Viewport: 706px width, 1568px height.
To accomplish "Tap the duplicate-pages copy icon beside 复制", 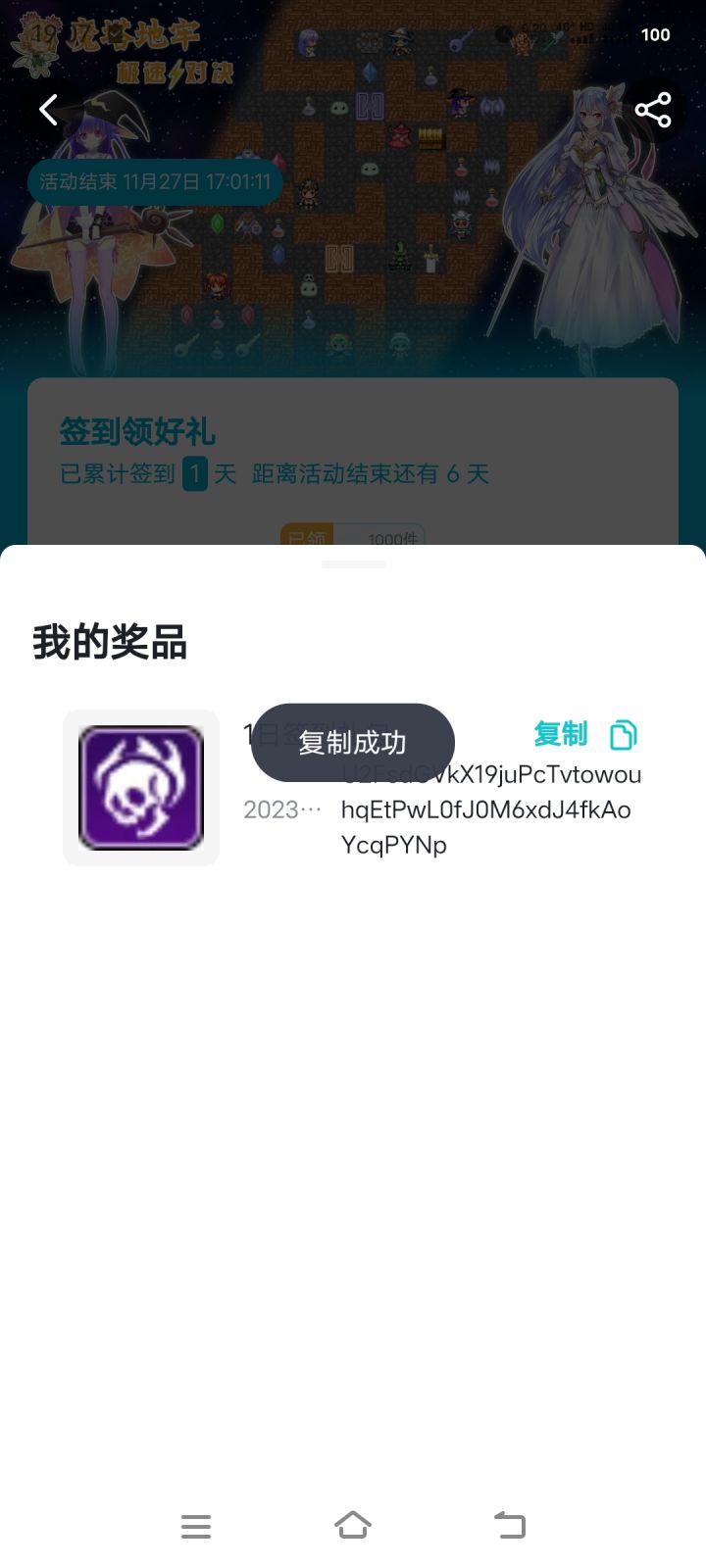I will coord(624,734).
